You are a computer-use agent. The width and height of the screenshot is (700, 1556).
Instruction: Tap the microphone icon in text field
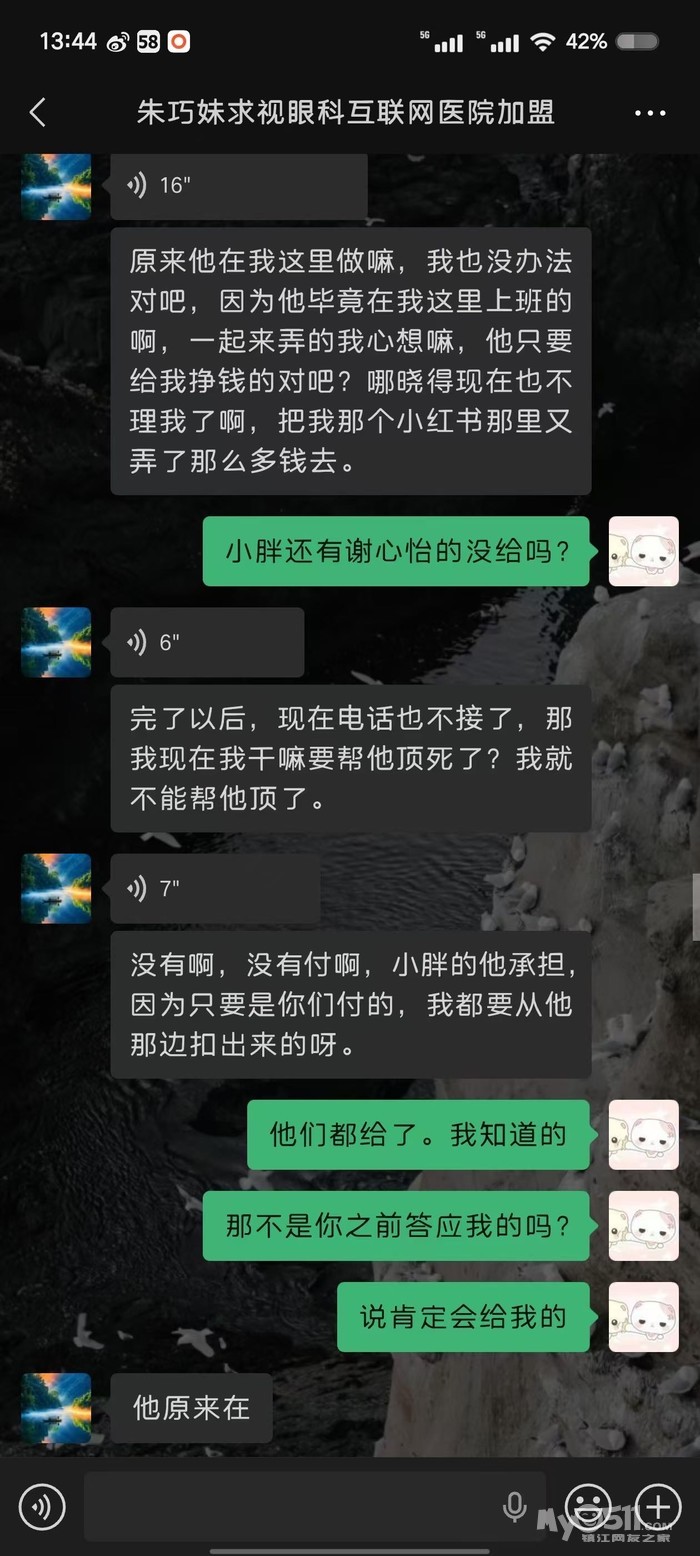515,1506
